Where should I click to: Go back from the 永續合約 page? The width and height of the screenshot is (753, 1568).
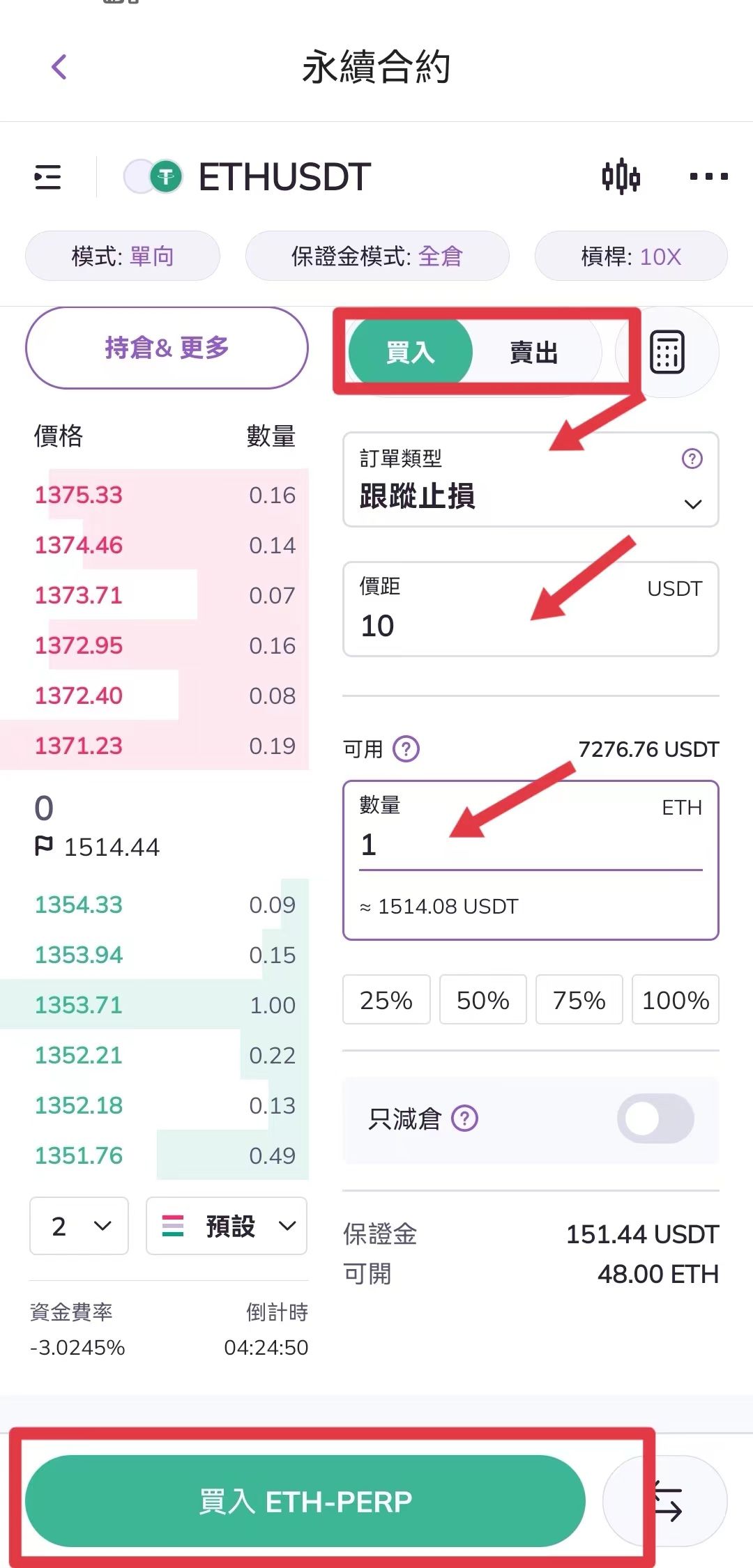click(x=60, y=67)
